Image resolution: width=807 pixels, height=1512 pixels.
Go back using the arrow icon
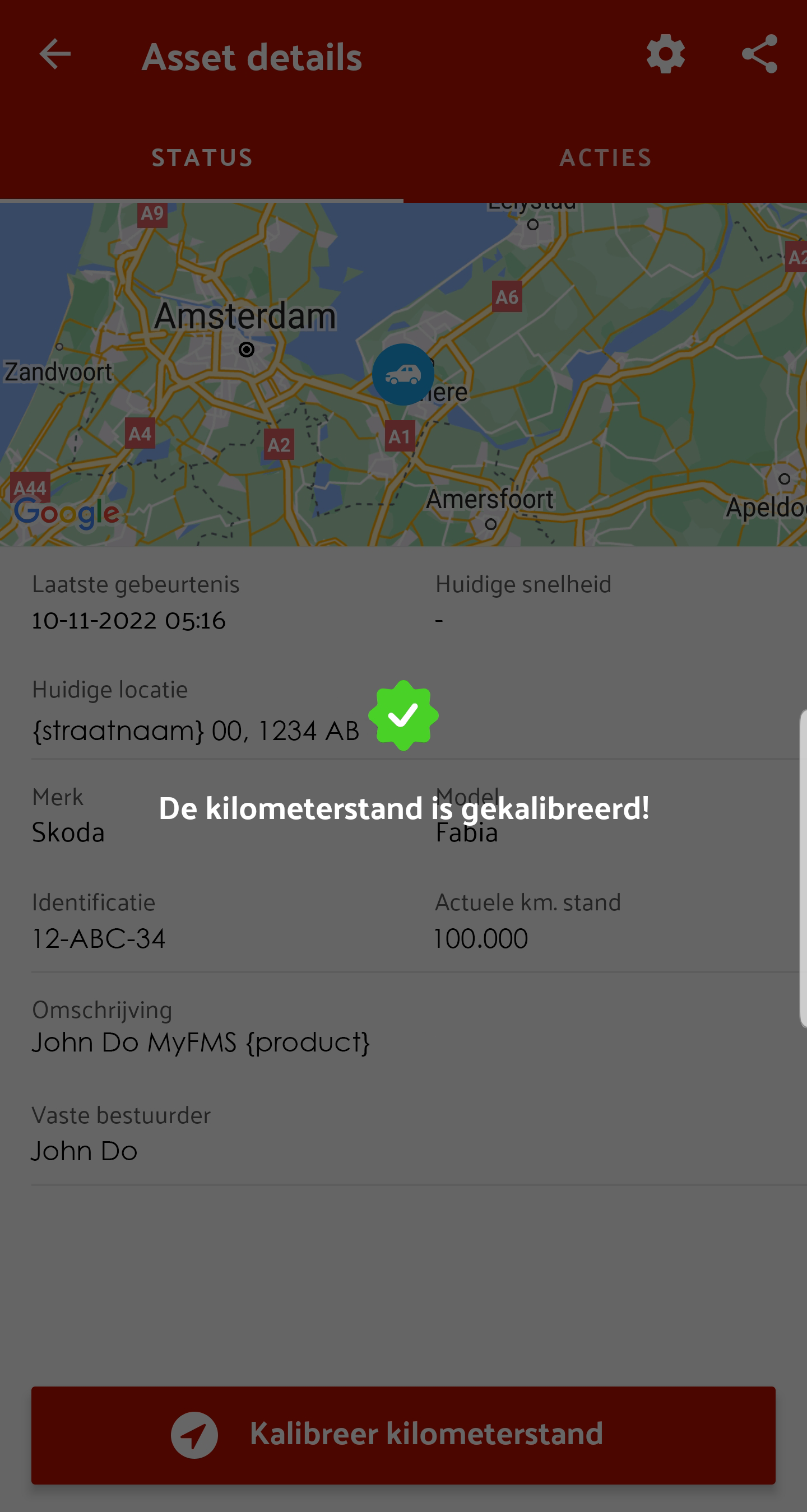coord(54,54)
